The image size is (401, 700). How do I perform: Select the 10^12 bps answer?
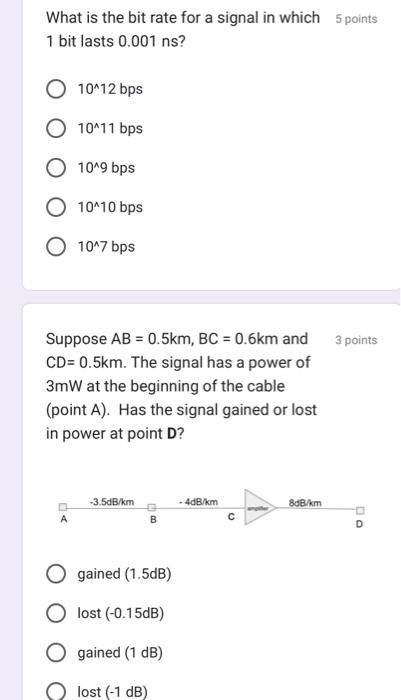pos(56,89)
